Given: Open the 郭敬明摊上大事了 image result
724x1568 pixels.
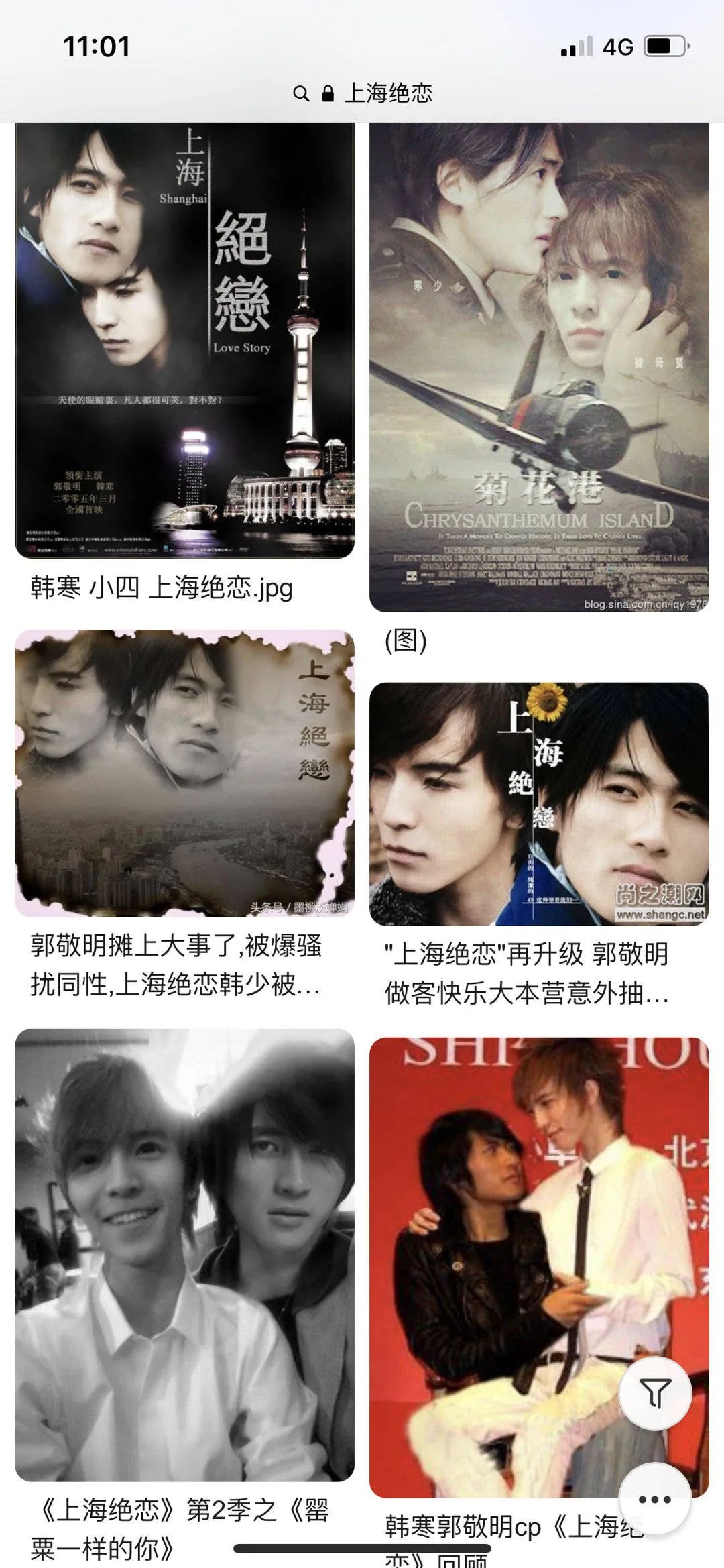Looking at the screenshot, I should 184,773.
